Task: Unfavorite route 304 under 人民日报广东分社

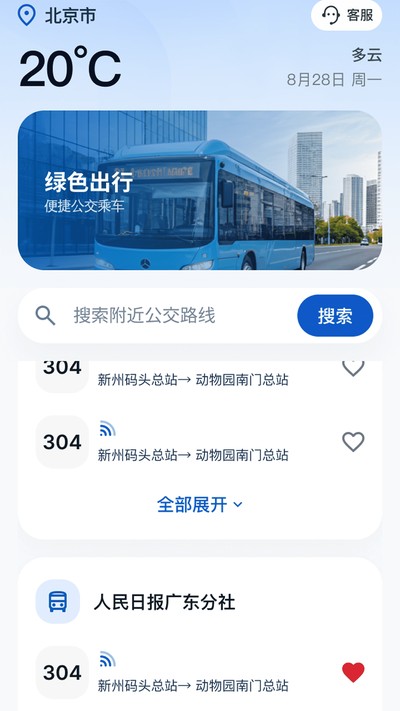Action: [353, 672]
